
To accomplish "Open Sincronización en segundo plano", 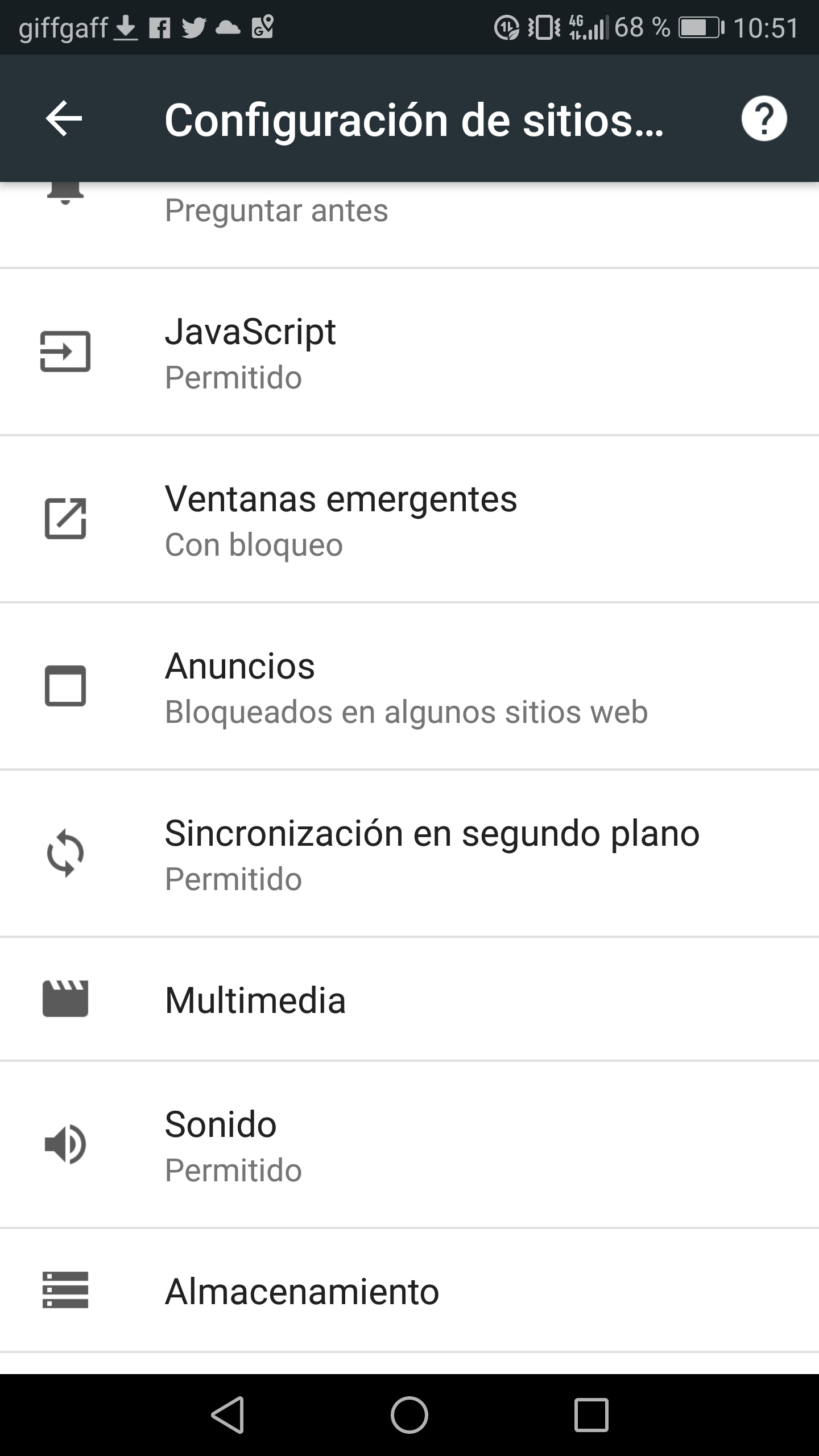I will coord(409,853).
